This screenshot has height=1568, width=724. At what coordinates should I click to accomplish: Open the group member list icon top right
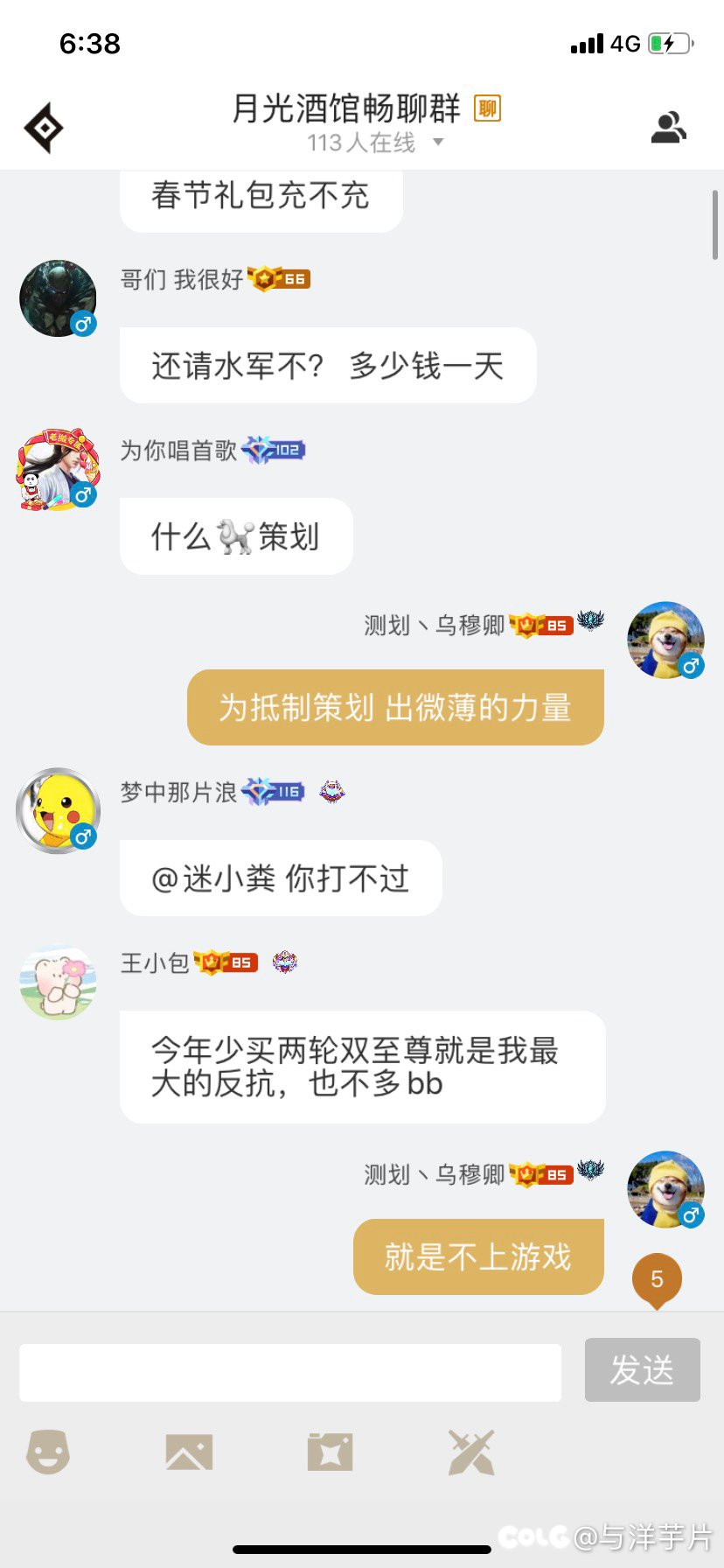coord(669,125)
